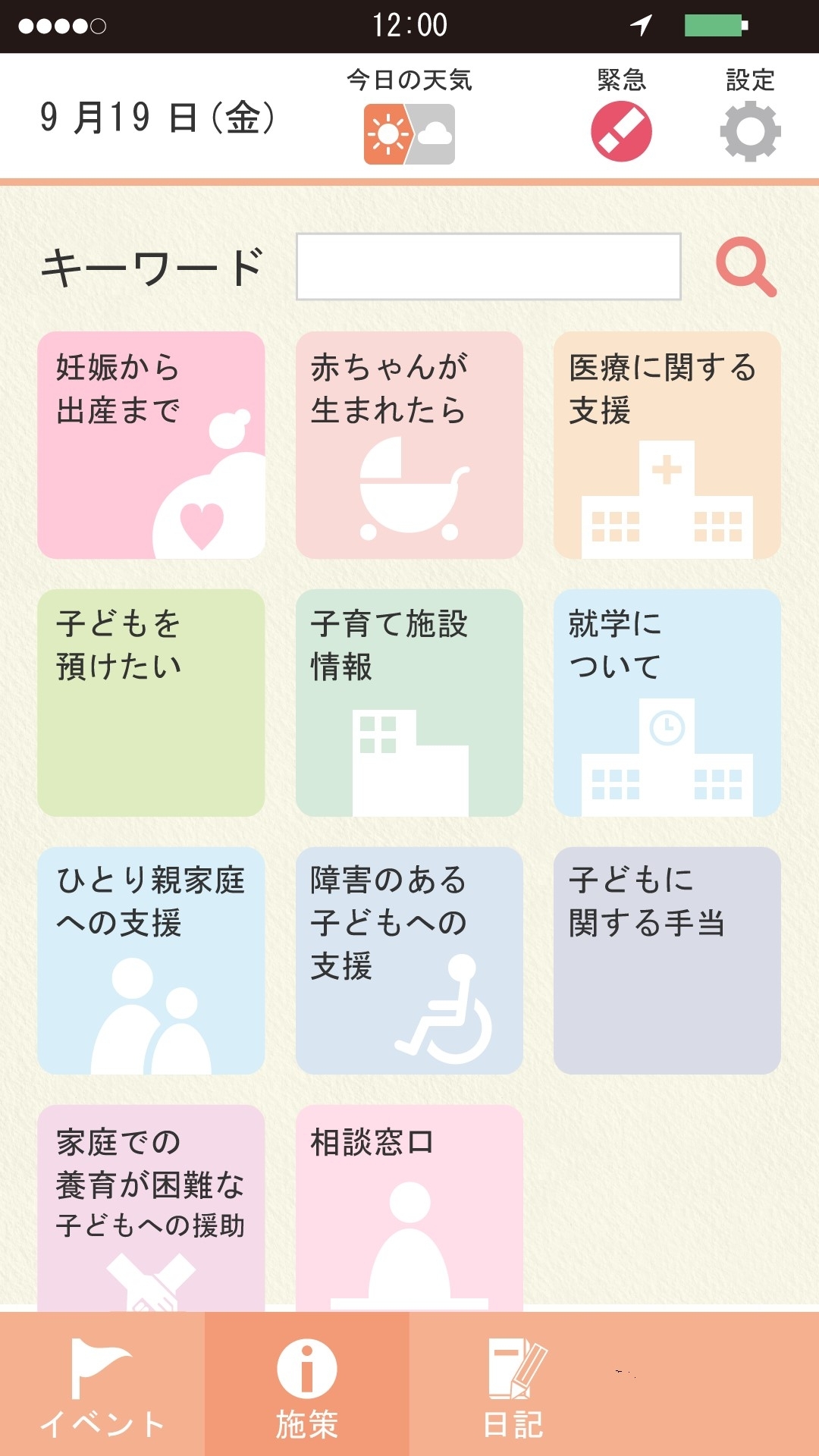This screenshot has width=819, height=1456.
Task: Open the 就学について tile
Action: point(667,703)
